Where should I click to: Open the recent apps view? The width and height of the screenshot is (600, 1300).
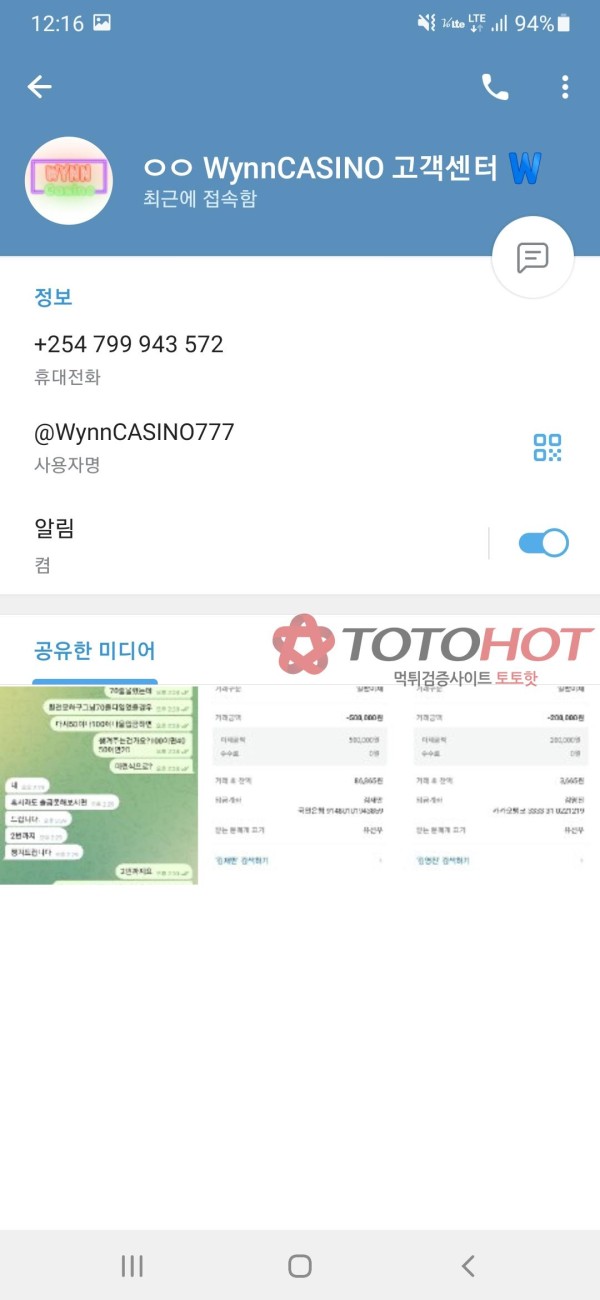pyautogui.click(x=131, y=1266)
